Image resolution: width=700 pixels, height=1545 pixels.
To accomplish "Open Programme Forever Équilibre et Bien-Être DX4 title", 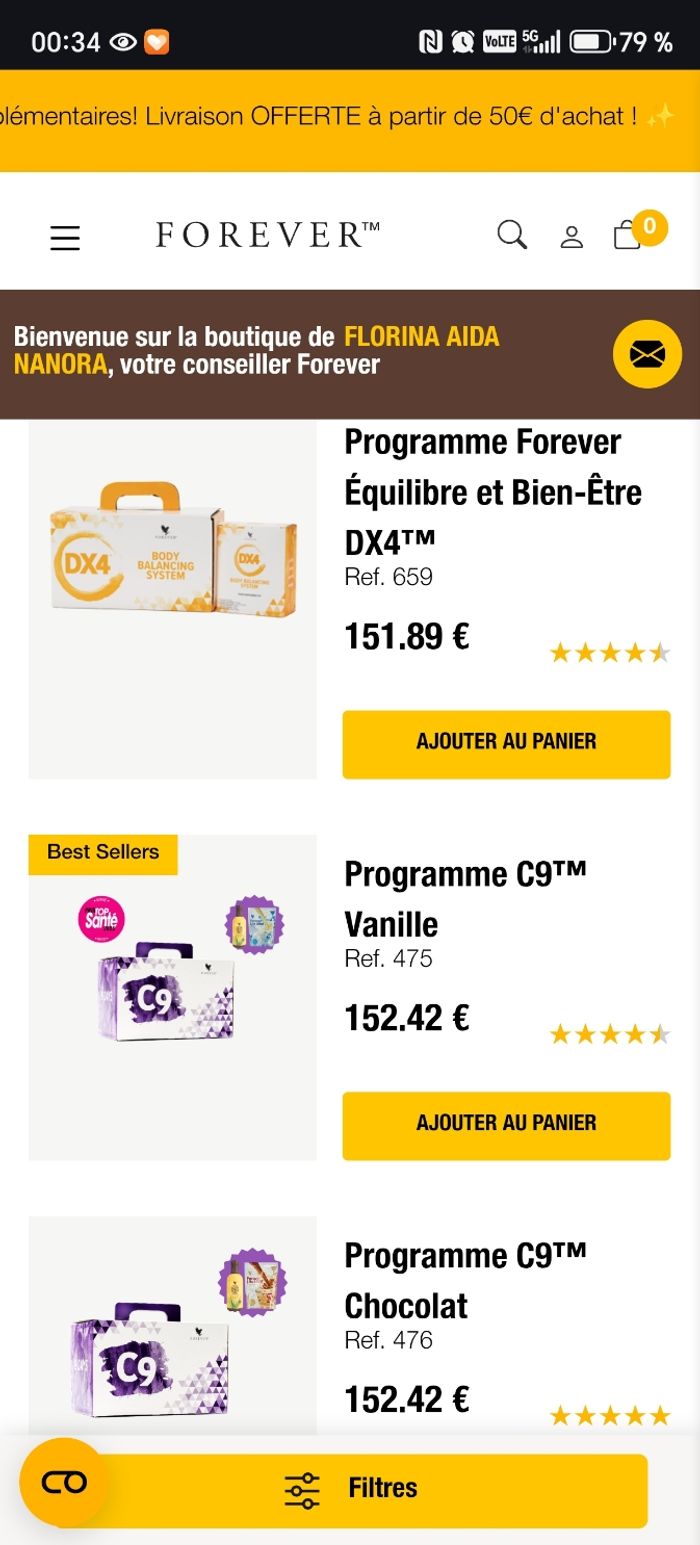I will (x=492, y=492).
